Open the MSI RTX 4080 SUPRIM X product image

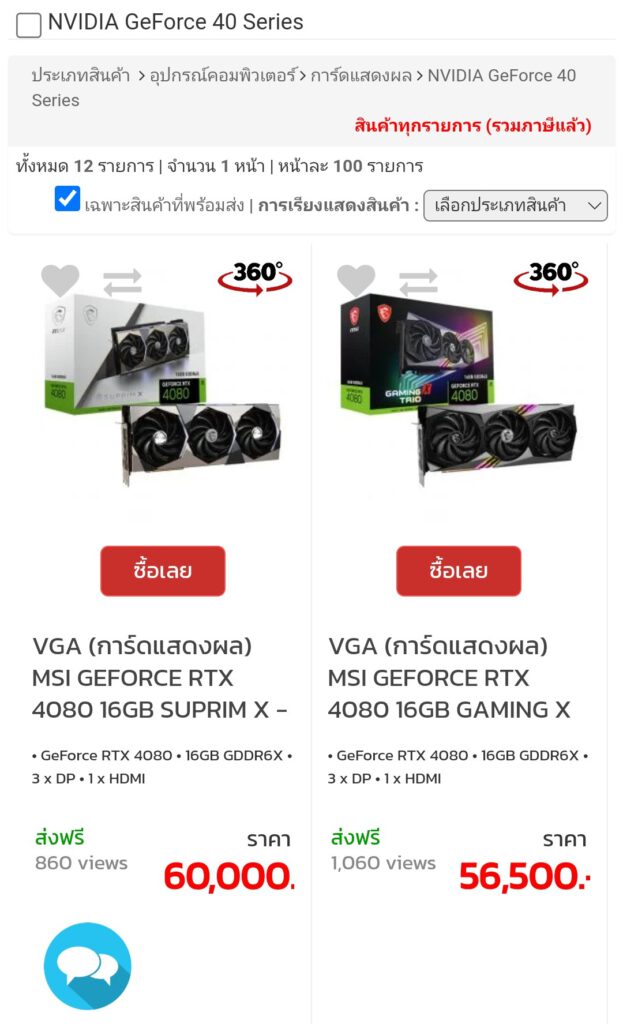[163, 391]
